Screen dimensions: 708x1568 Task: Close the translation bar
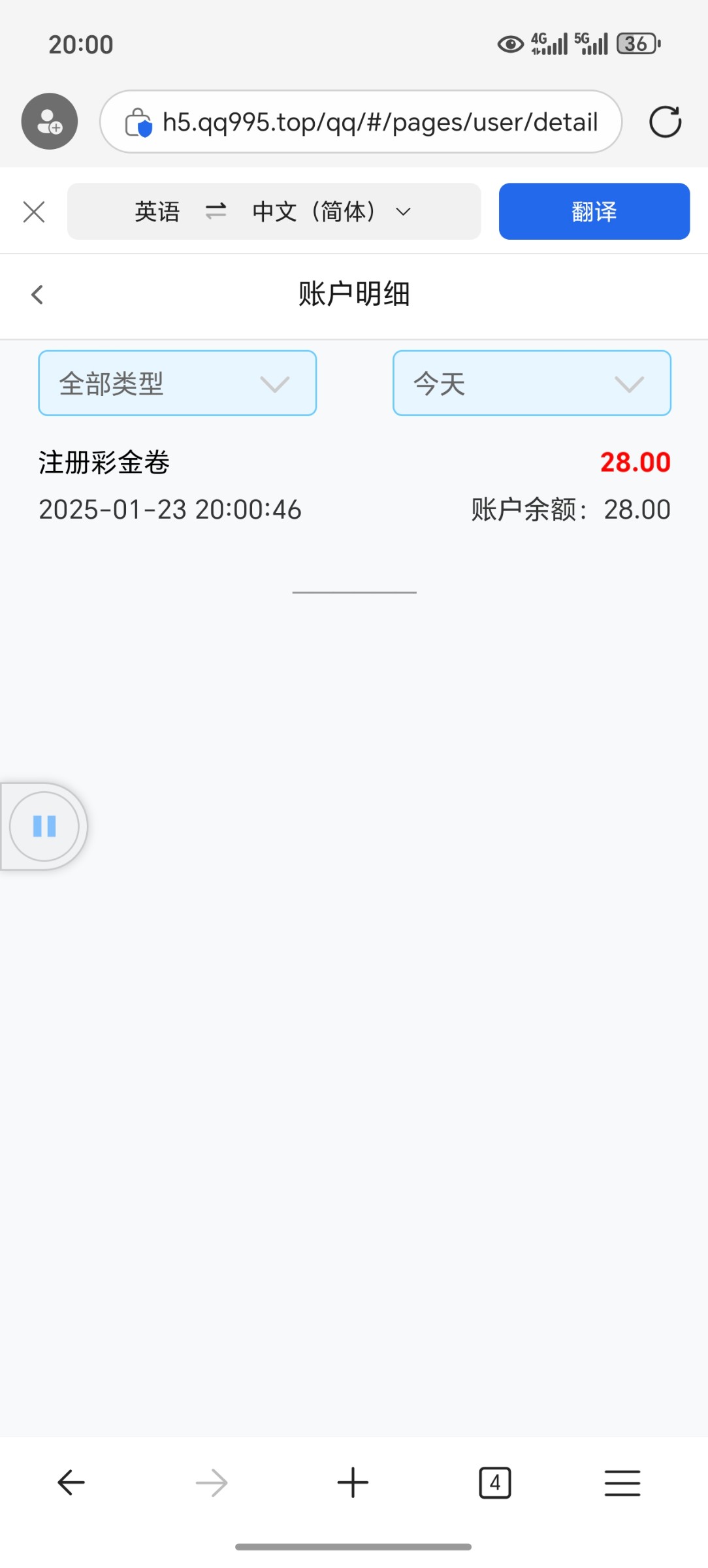[x=34, y=212]
